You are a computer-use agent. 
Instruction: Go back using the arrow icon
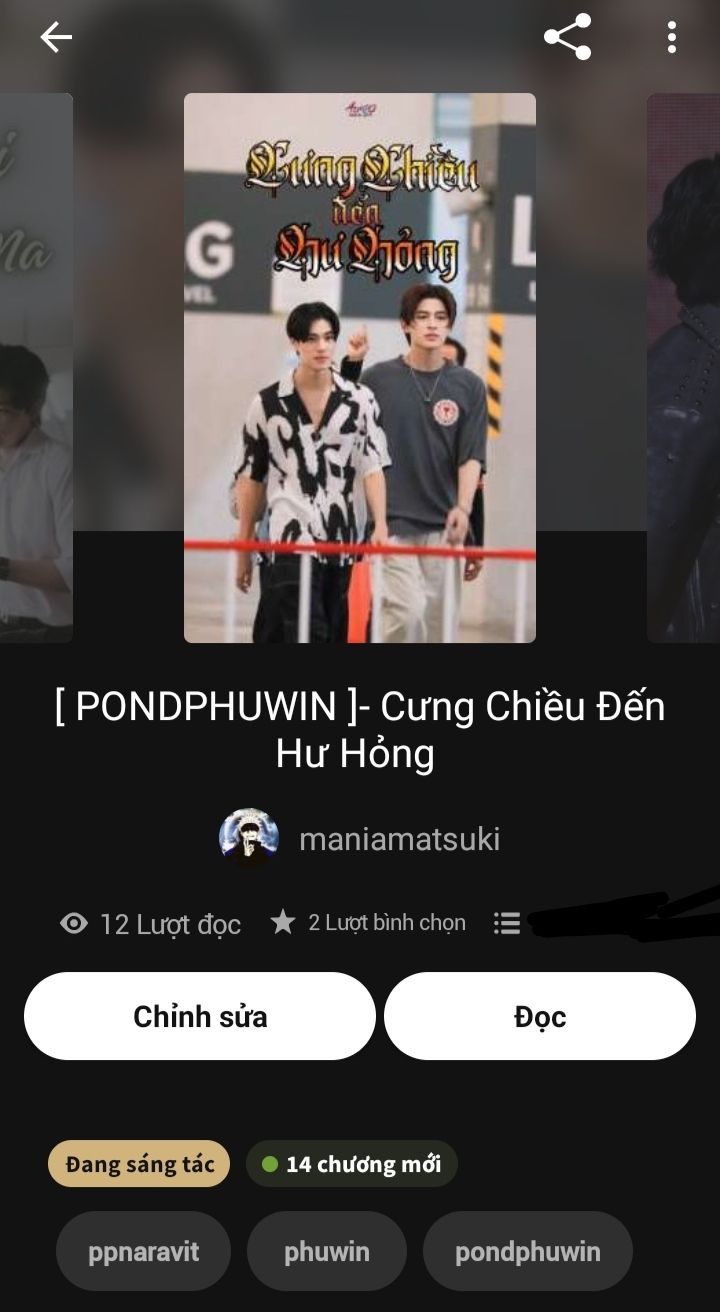(56, 38)
